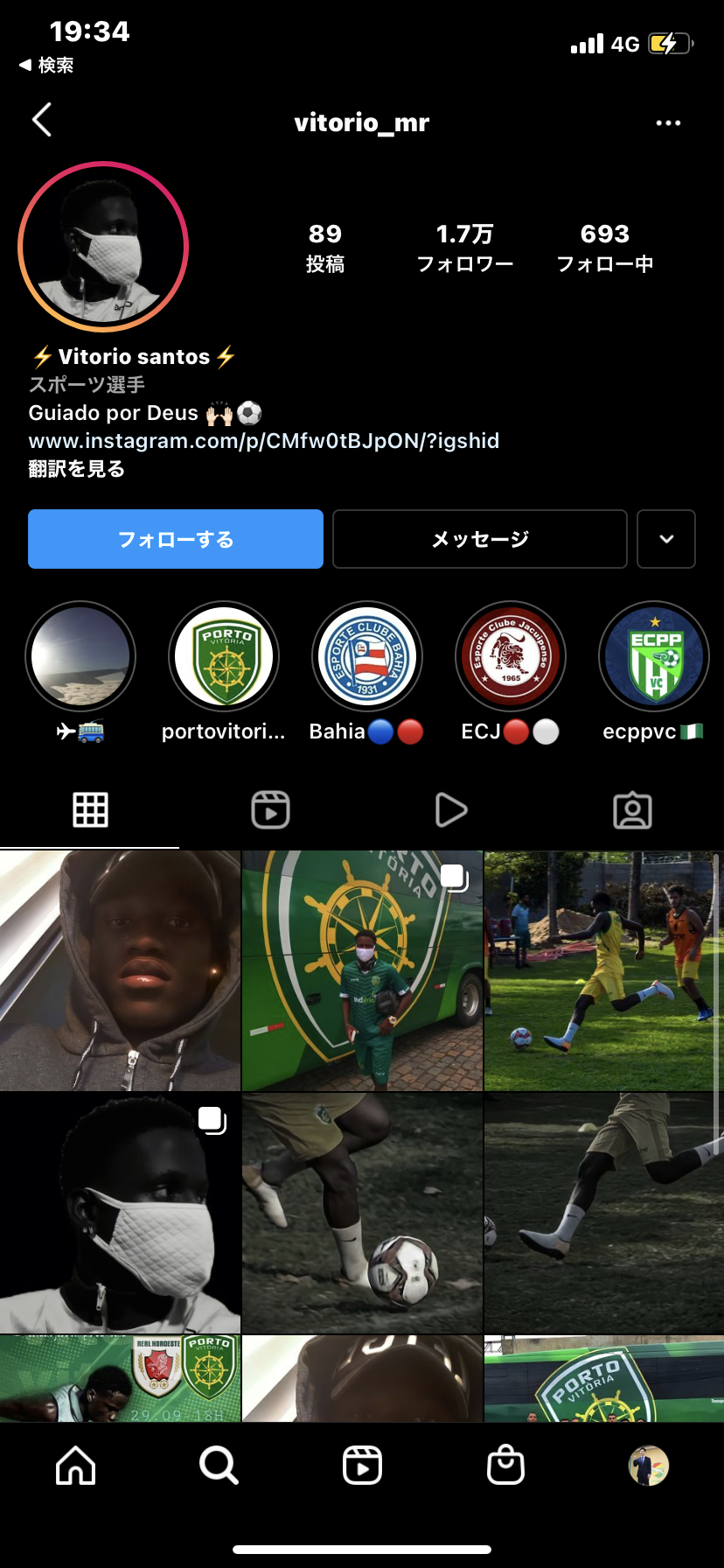Screen dimensions: 724x1568
Task: Go back from vitorio_mr profile
Action: tap(42, 121)
